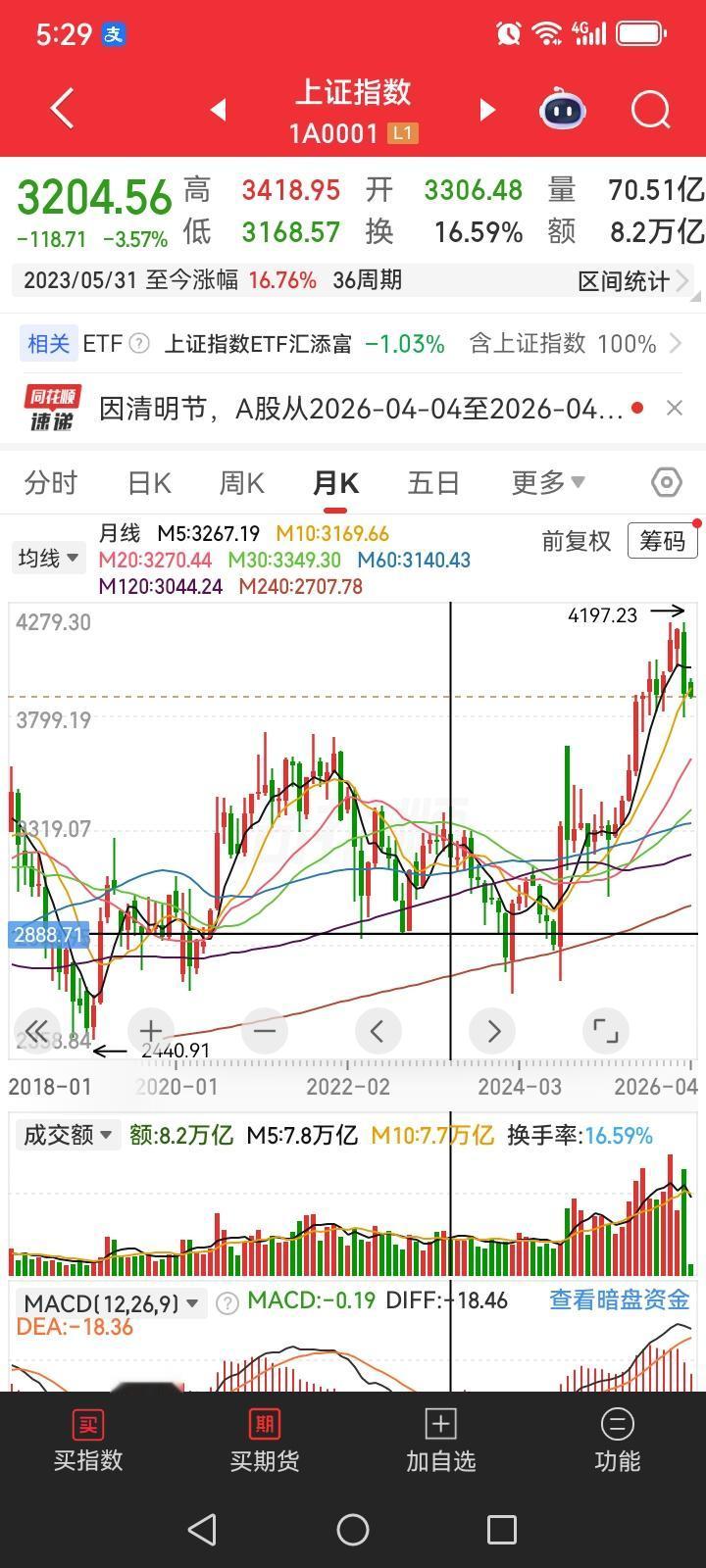706x1568 pixels.
Task: Toggle 筹码 chip distribution view
Action: 662,541
